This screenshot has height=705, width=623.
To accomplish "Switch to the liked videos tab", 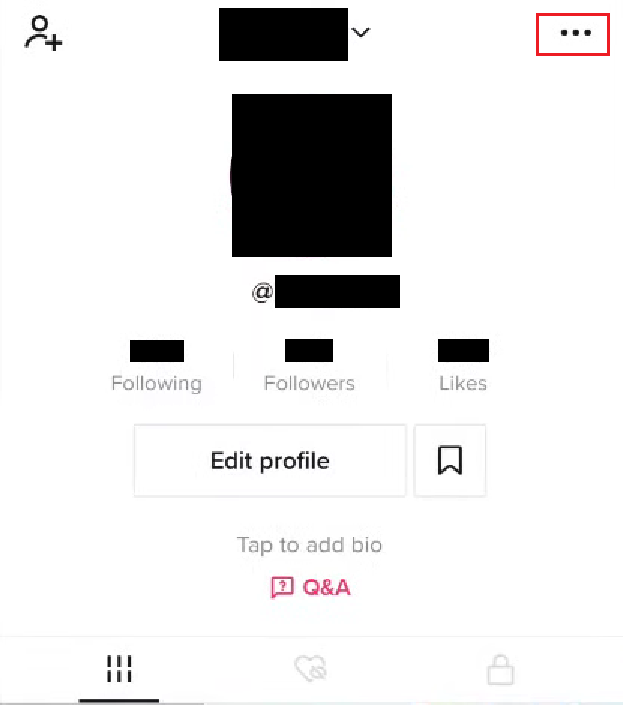I will pyautogui.click(x=311, y=668).
